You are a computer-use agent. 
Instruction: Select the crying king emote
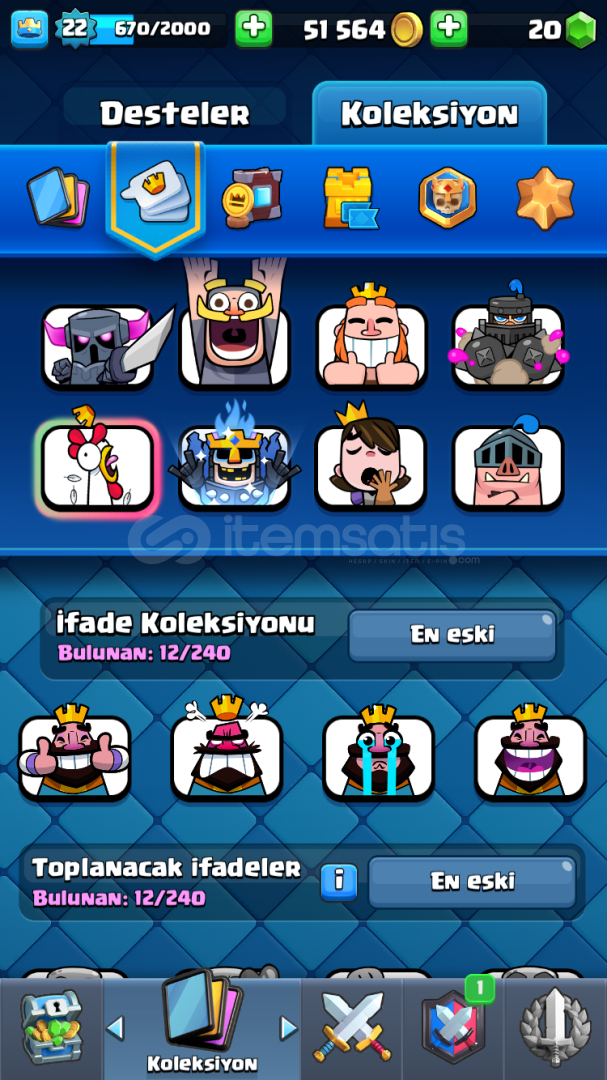(x=378, y=756)
